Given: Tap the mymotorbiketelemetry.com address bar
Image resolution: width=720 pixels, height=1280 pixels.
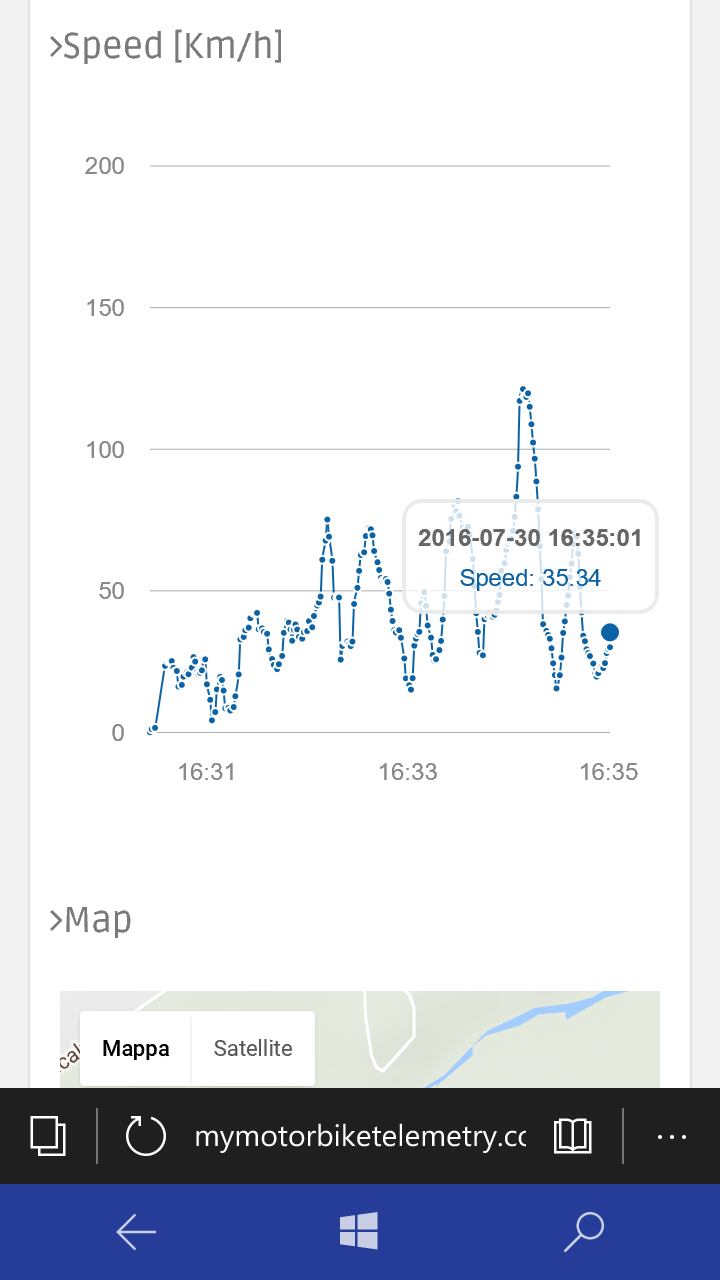Looking at the screenshot, I should click(358, 1136).
